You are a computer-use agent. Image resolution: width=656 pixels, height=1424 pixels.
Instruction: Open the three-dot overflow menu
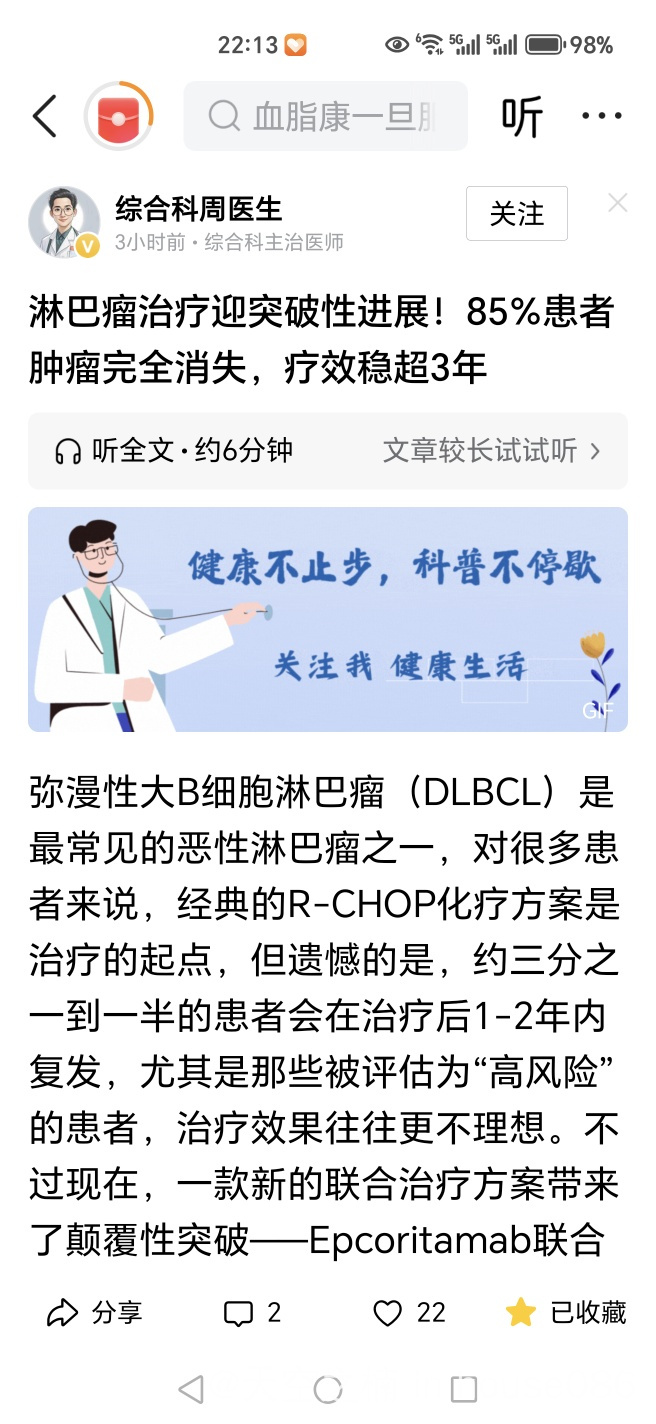(x=601, y=117)
